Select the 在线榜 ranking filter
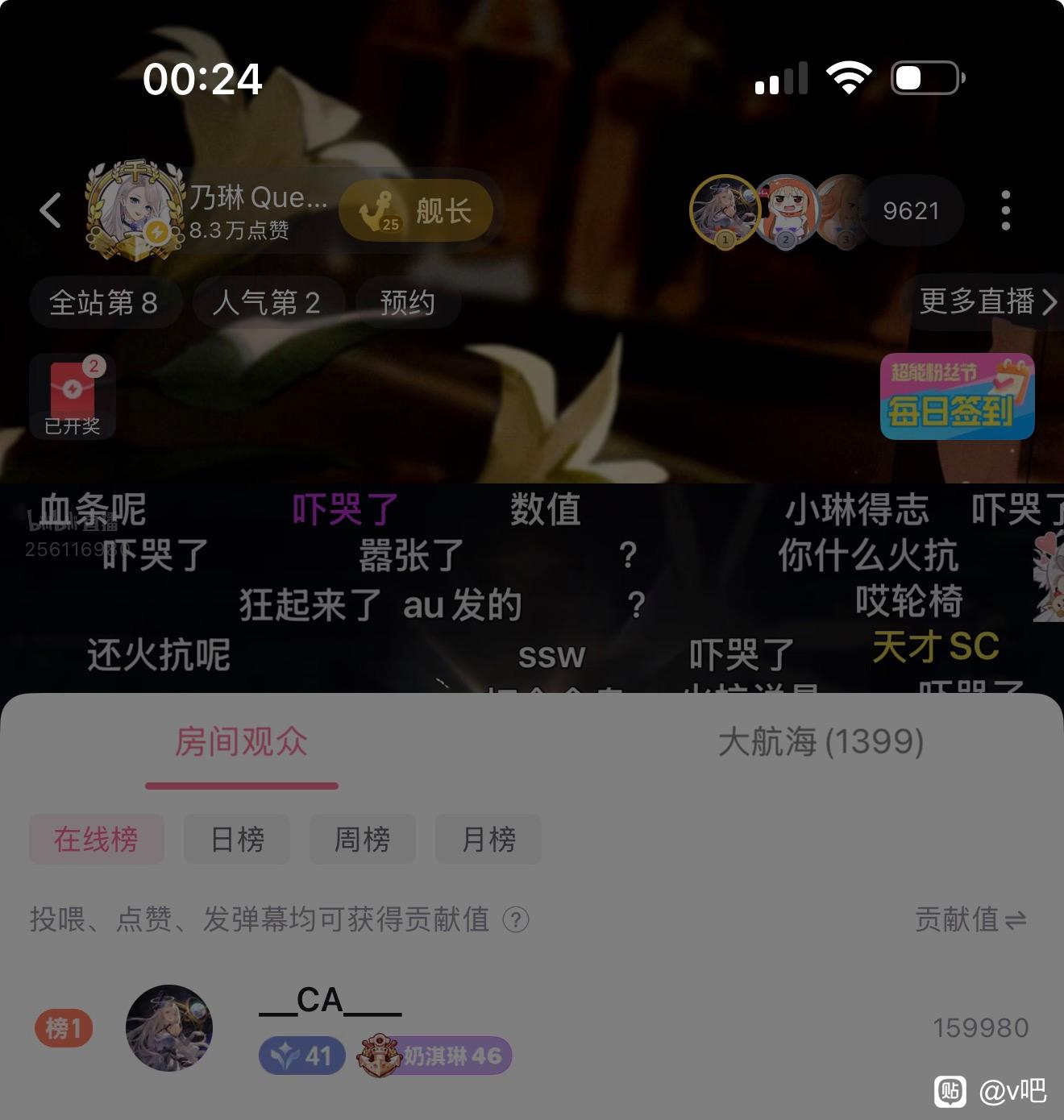 (97, 839)
